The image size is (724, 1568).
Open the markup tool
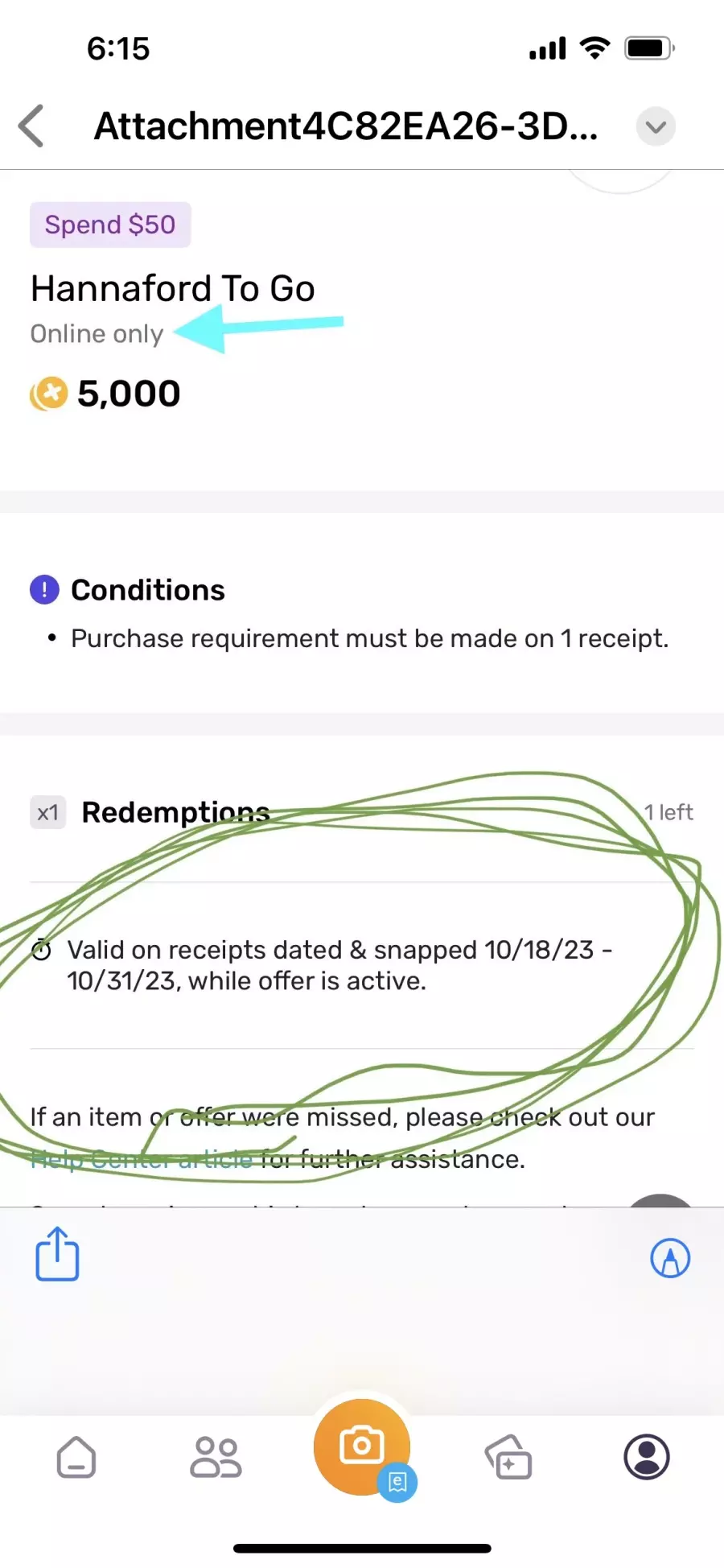pyautogui.click(x=669, y=1258)
